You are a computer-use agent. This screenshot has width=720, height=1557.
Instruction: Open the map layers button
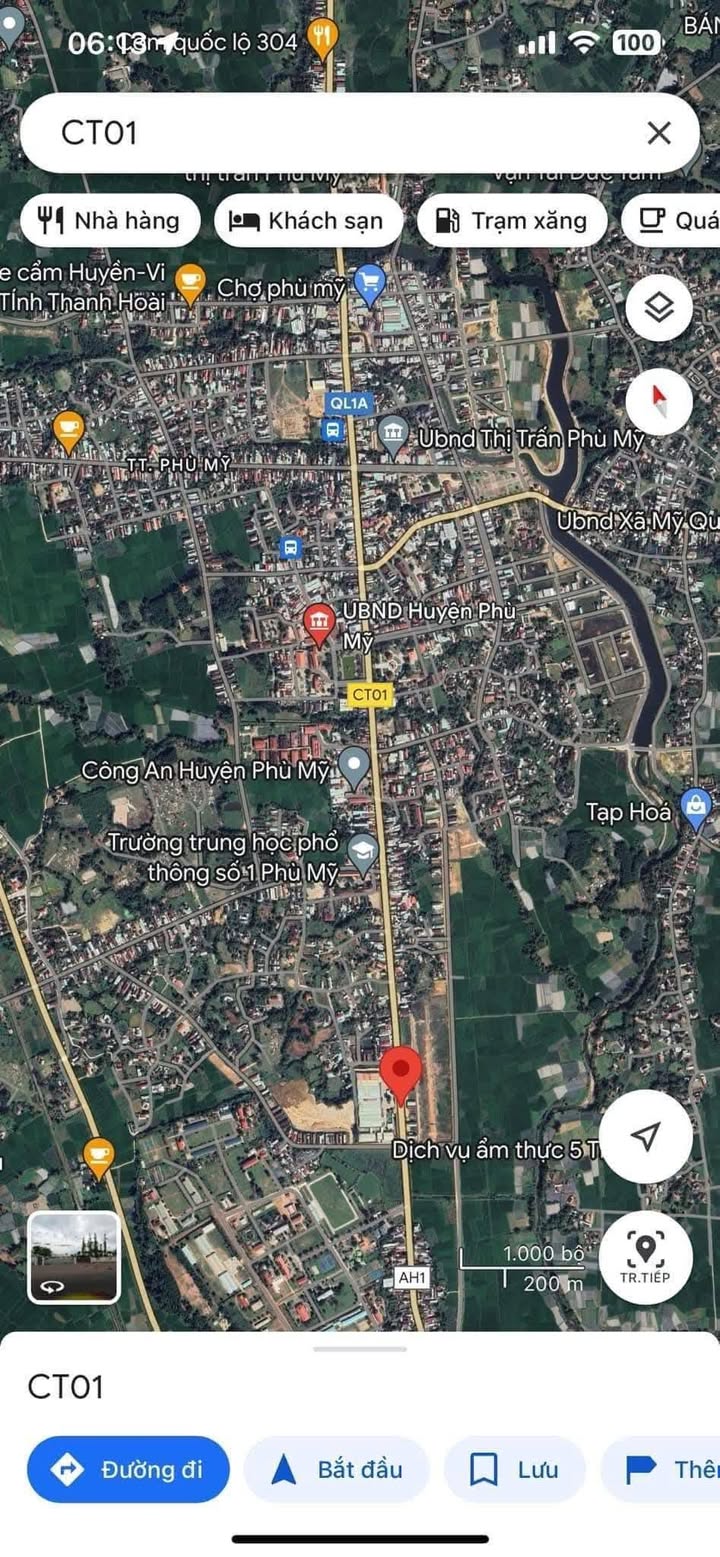click(x=659, y=307)
